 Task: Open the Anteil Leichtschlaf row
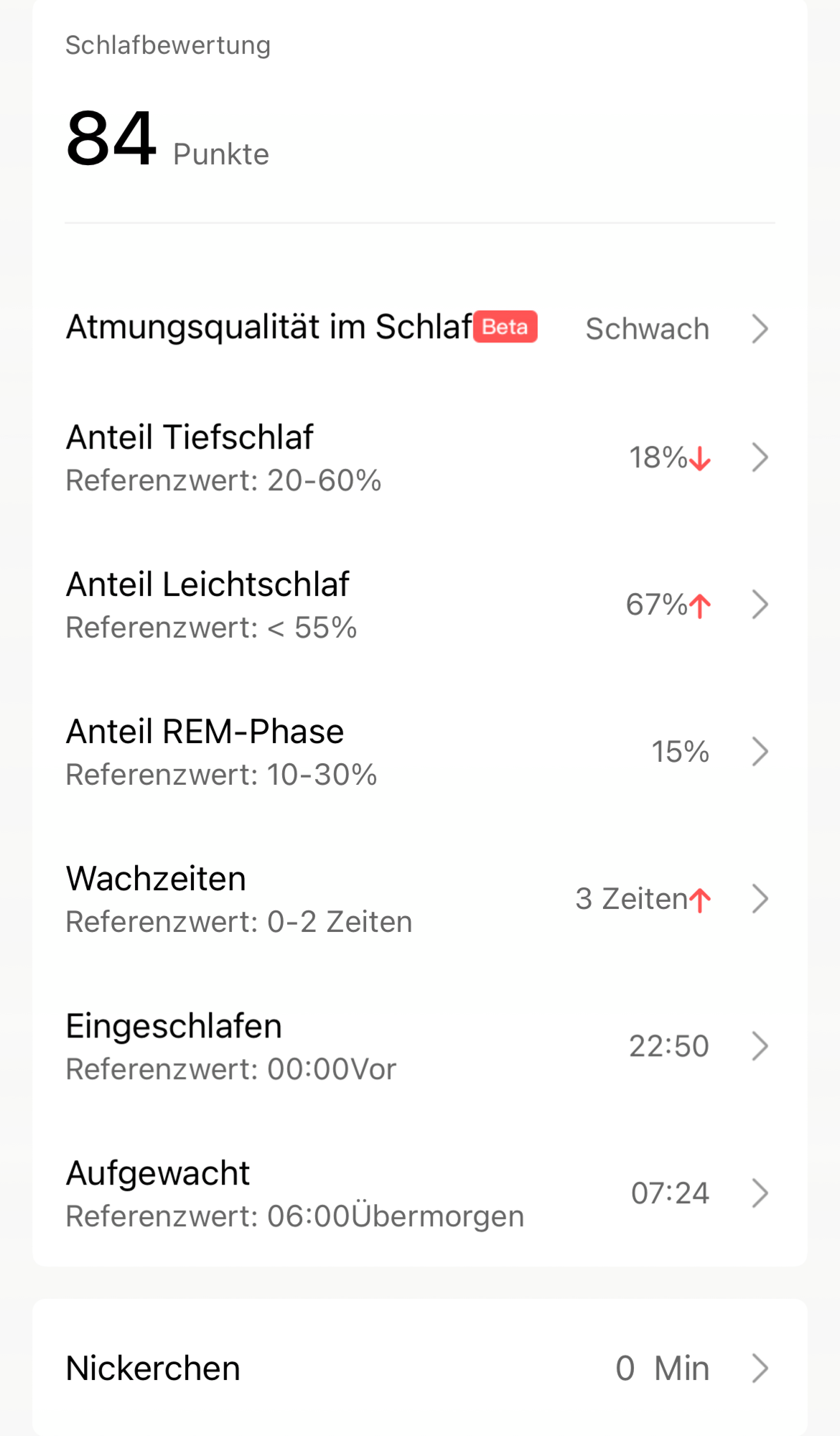click(419, 605)
